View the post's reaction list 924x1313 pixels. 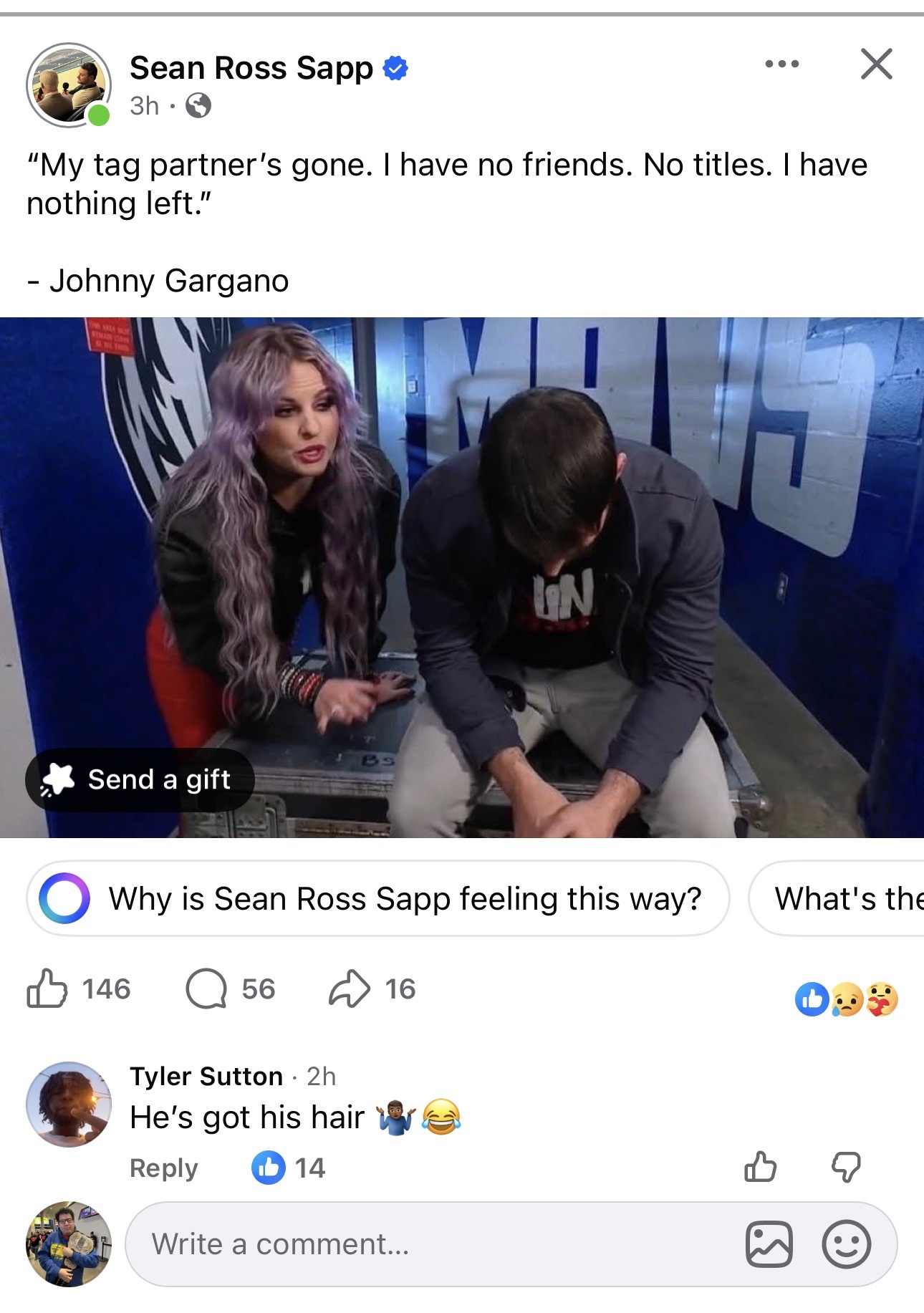click(x=846, y=999)
